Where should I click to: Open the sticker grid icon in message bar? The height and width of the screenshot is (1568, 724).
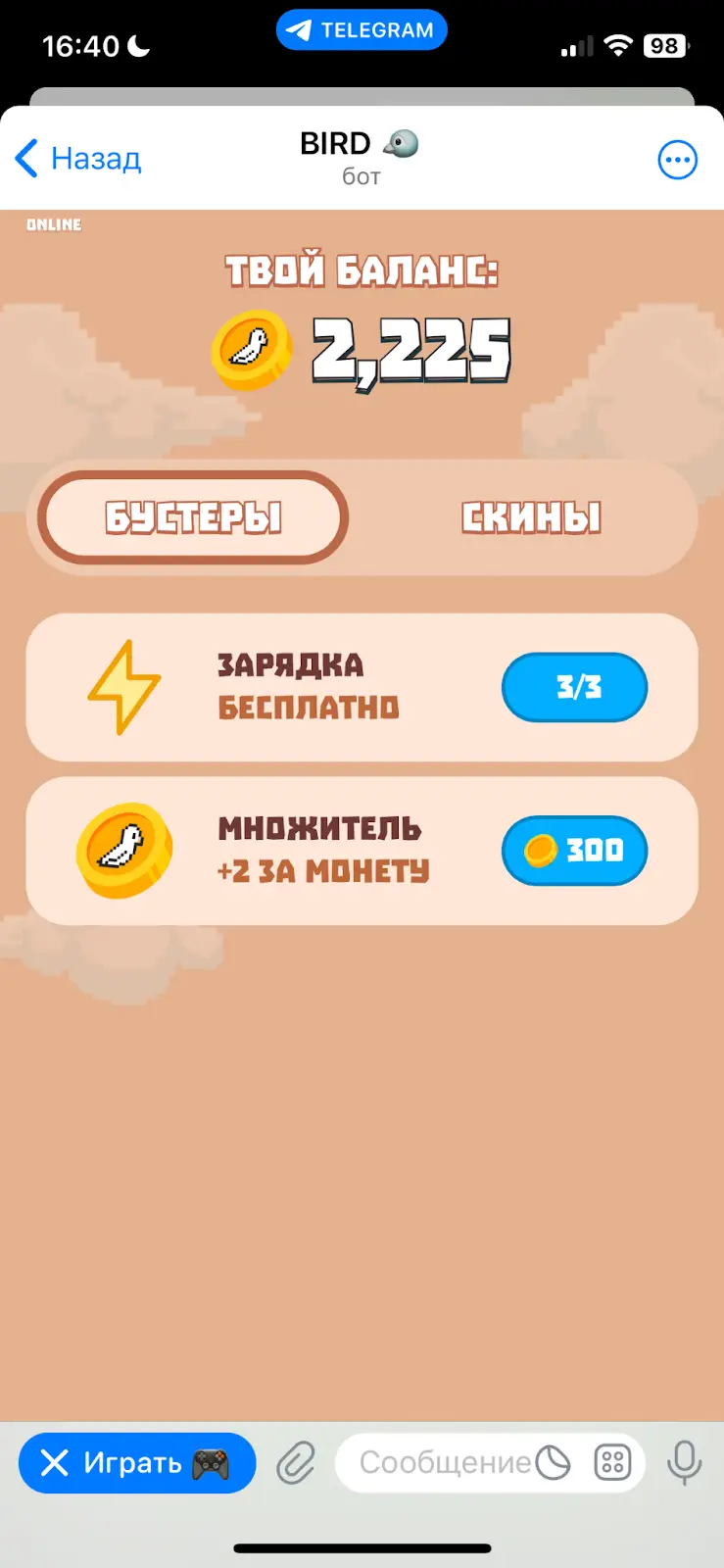tap(612, 1463)
